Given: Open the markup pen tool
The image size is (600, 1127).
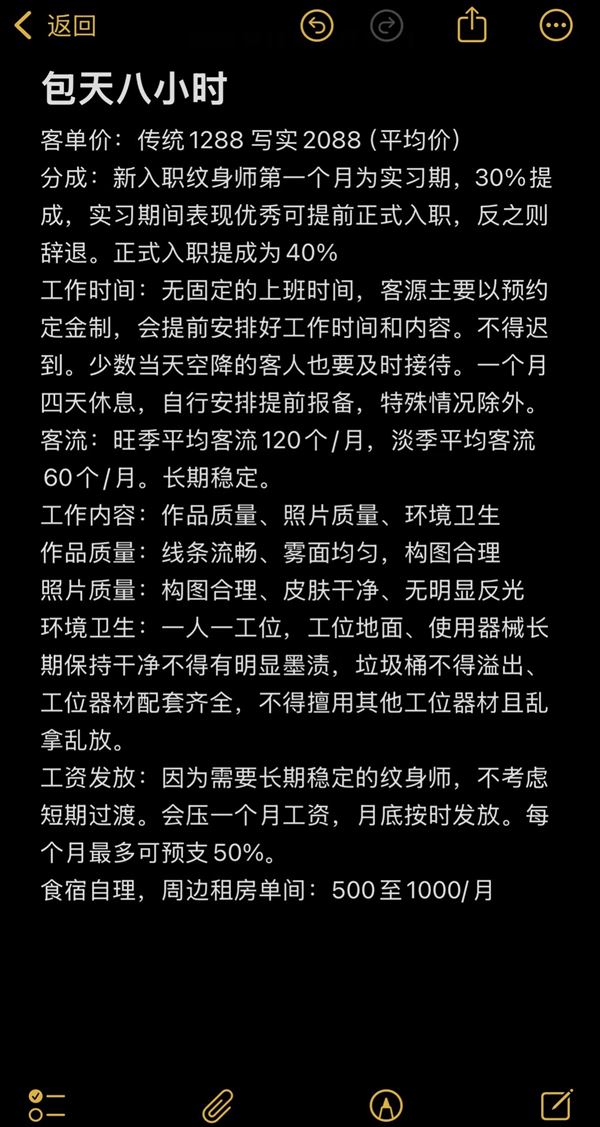Looking at the screenshot, I should click(x=387, y=1105).
